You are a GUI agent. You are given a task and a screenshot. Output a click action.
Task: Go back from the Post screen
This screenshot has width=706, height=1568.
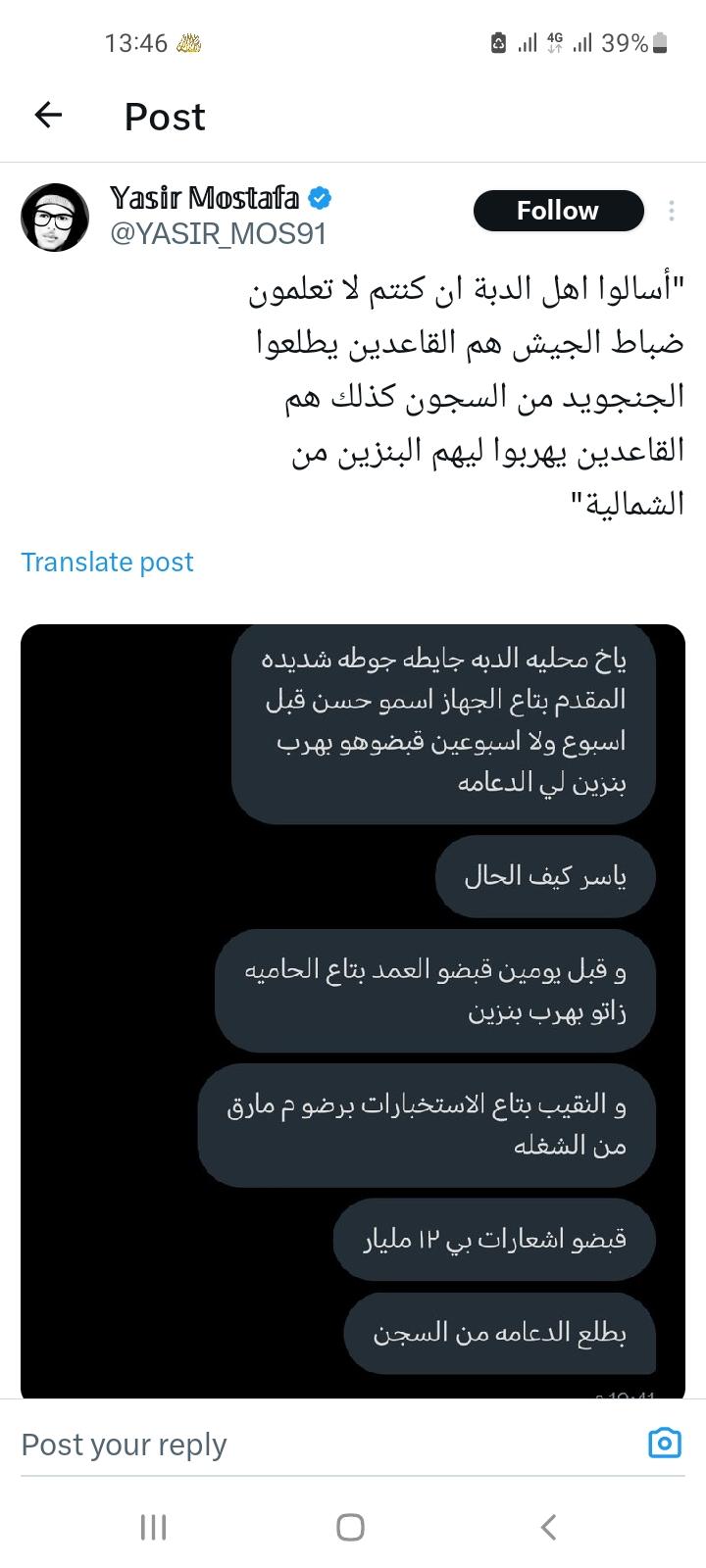click(x=48, y=116)
